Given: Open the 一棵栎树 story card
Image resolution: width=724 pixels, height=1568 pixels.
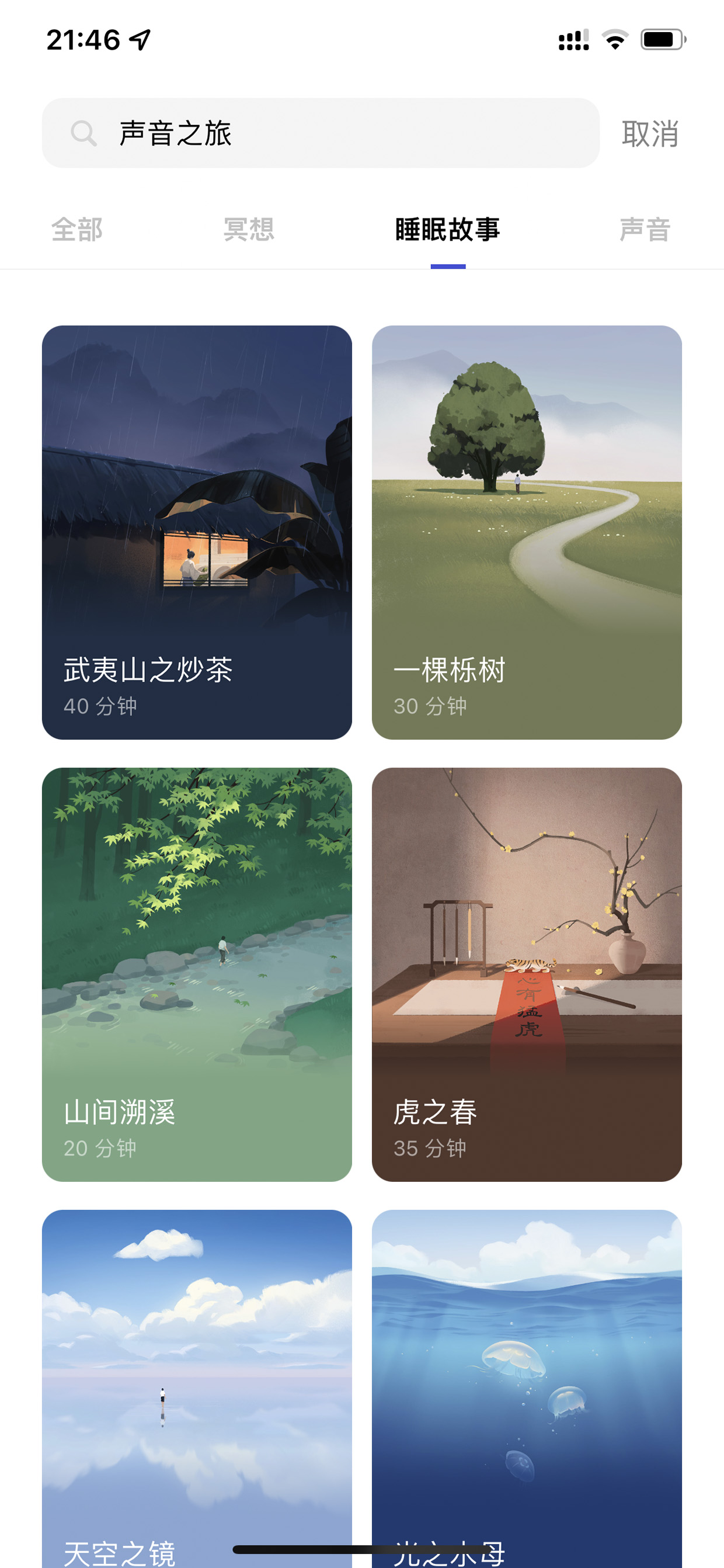Looking at the screenshot, I should [527, 533].
